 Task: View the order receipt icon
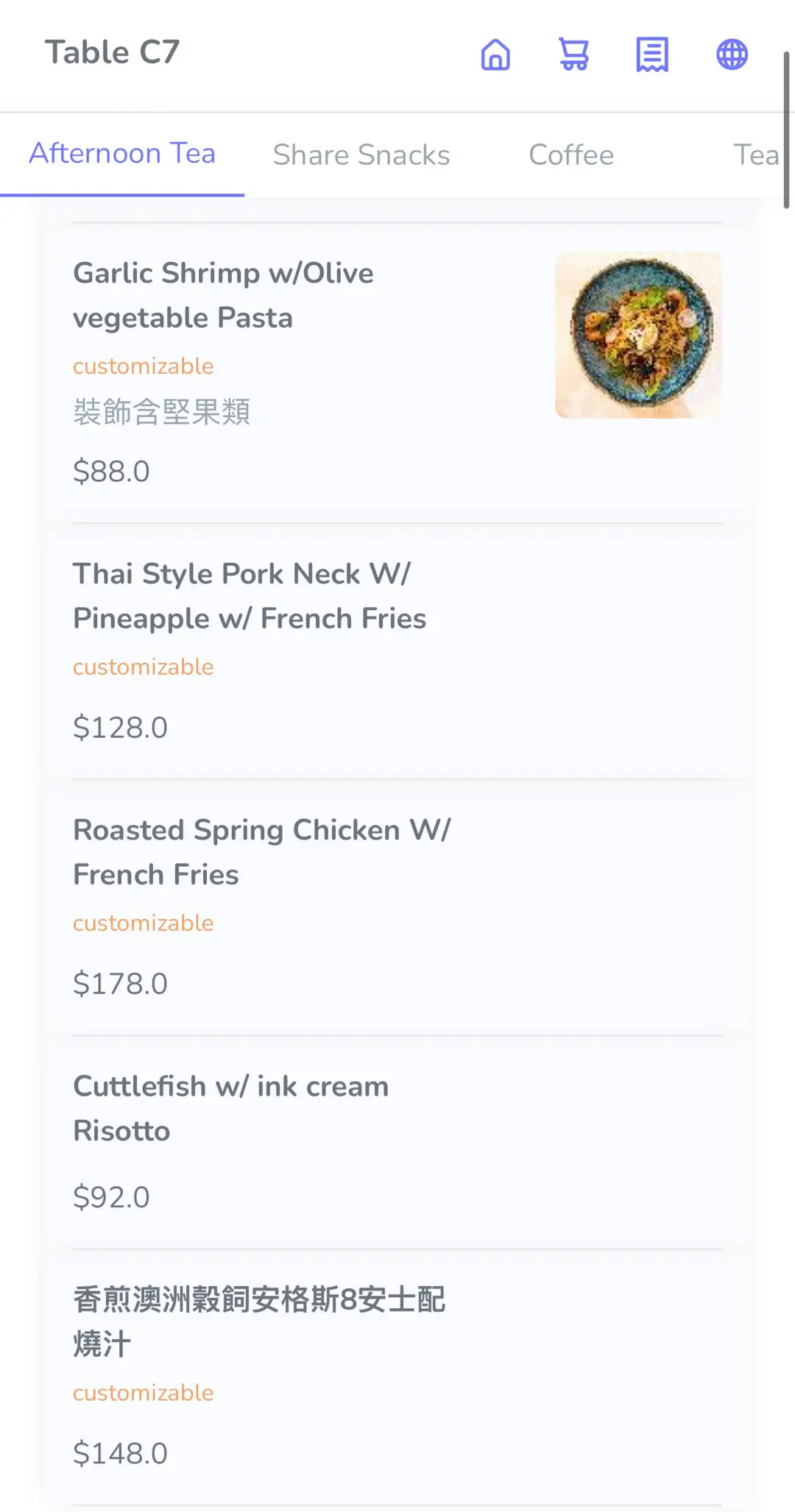point(652,54)
